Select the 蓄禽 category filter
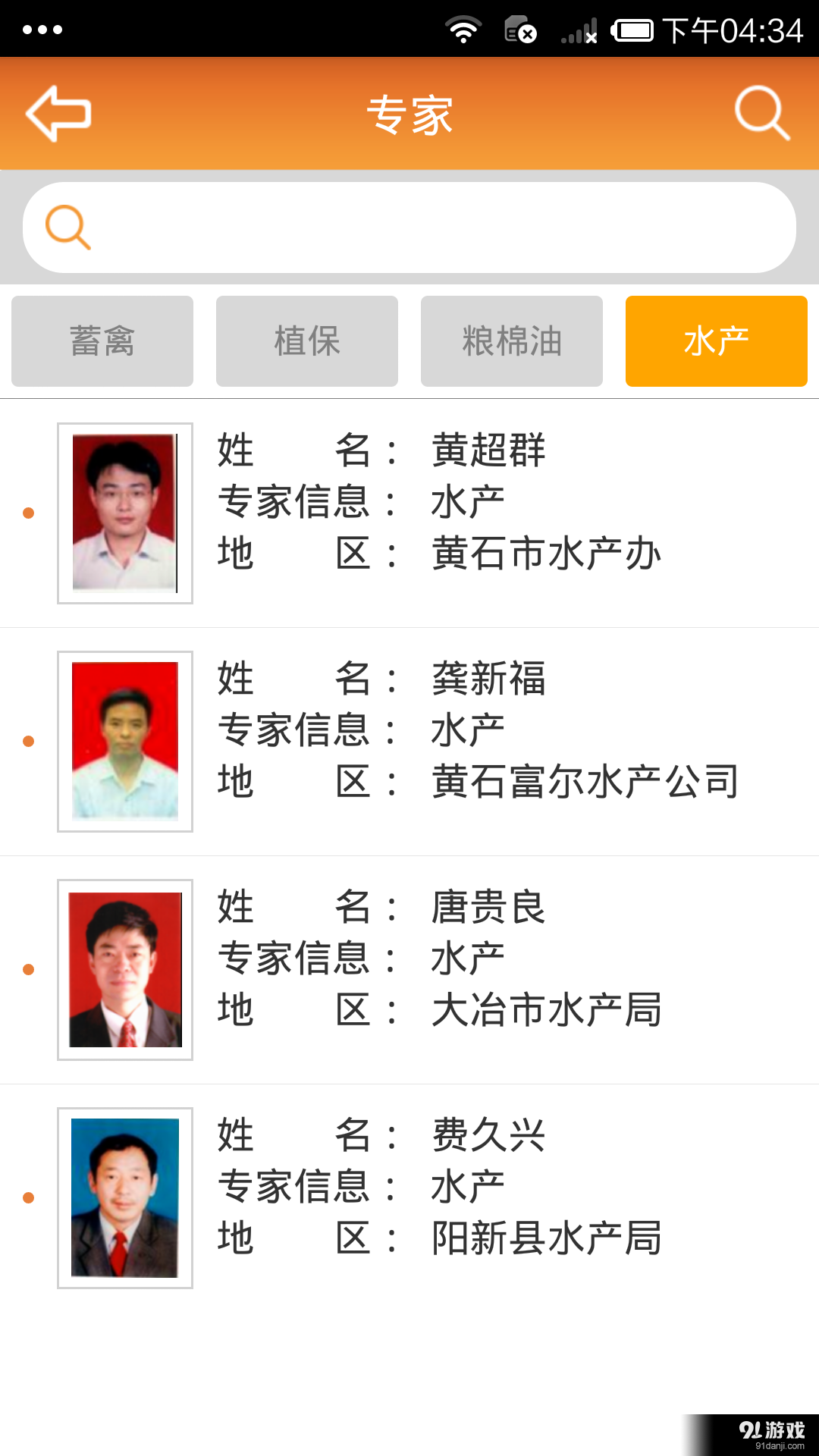This screenshot has width=819, height=1456. pos(102,340)
